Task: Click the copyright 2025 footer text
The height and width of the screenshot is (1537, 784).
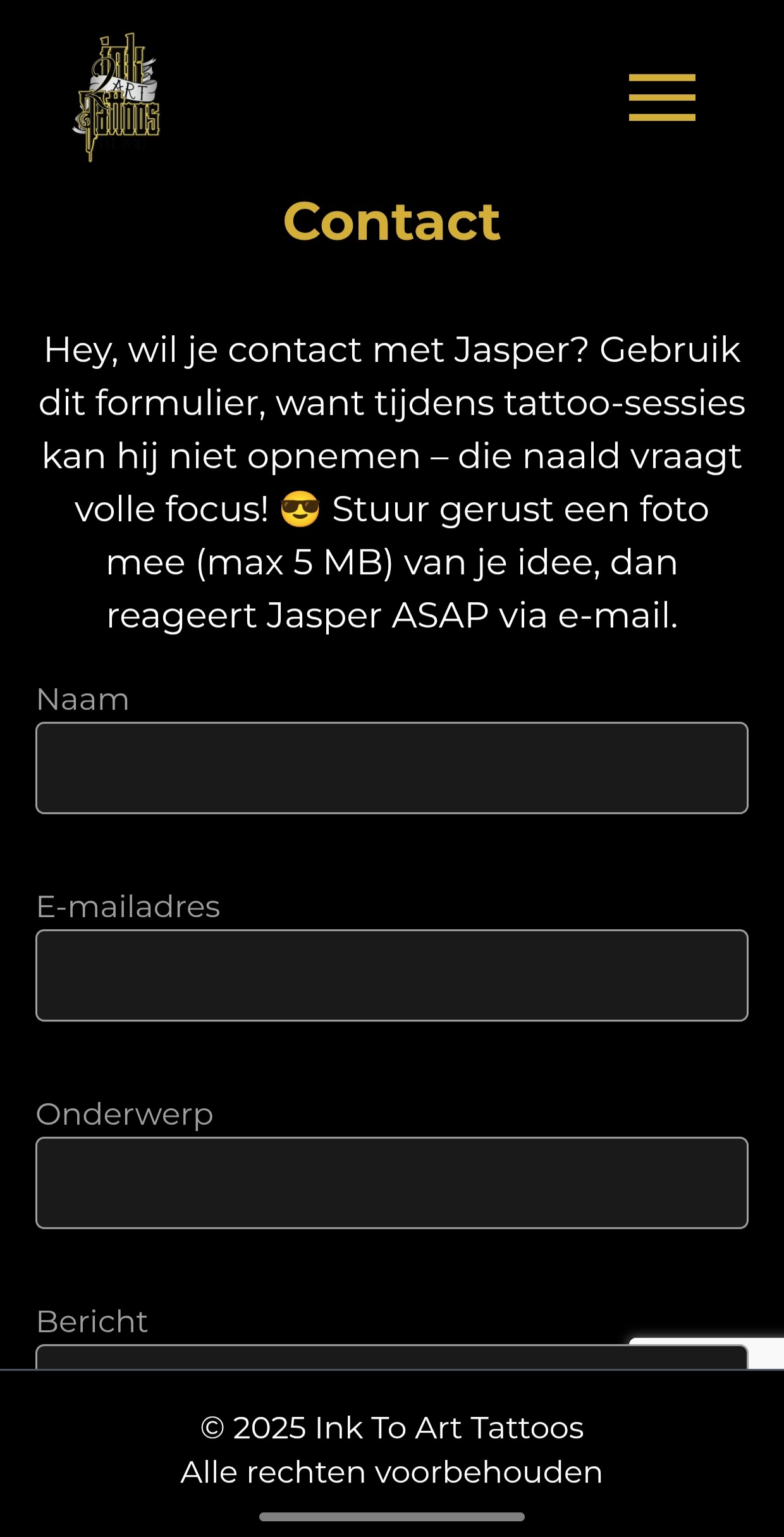Action: point(392,1428)
